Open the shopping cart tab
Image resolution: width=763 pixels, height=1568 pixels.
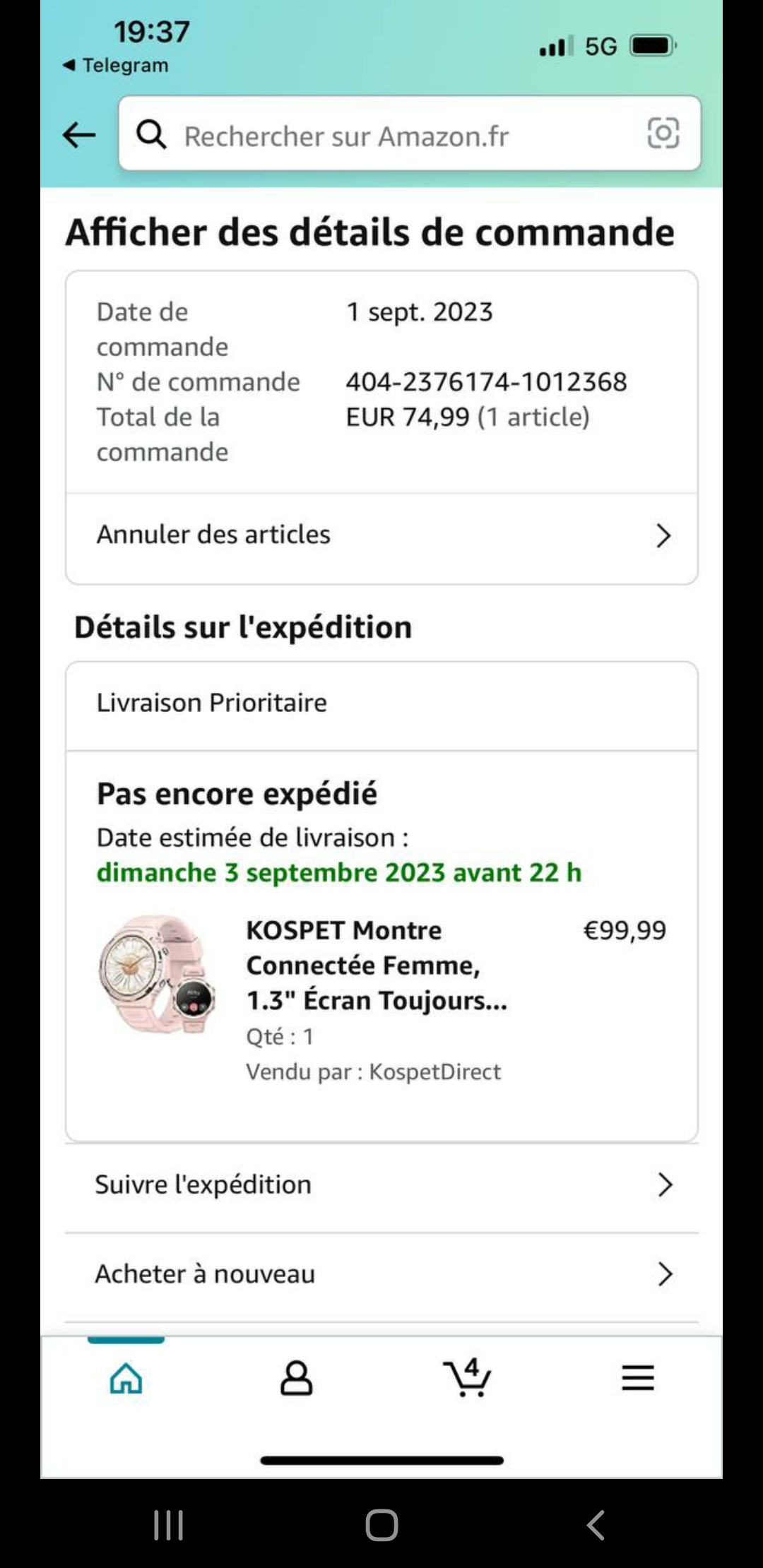pyautogui.click(x=467, y=1377)
